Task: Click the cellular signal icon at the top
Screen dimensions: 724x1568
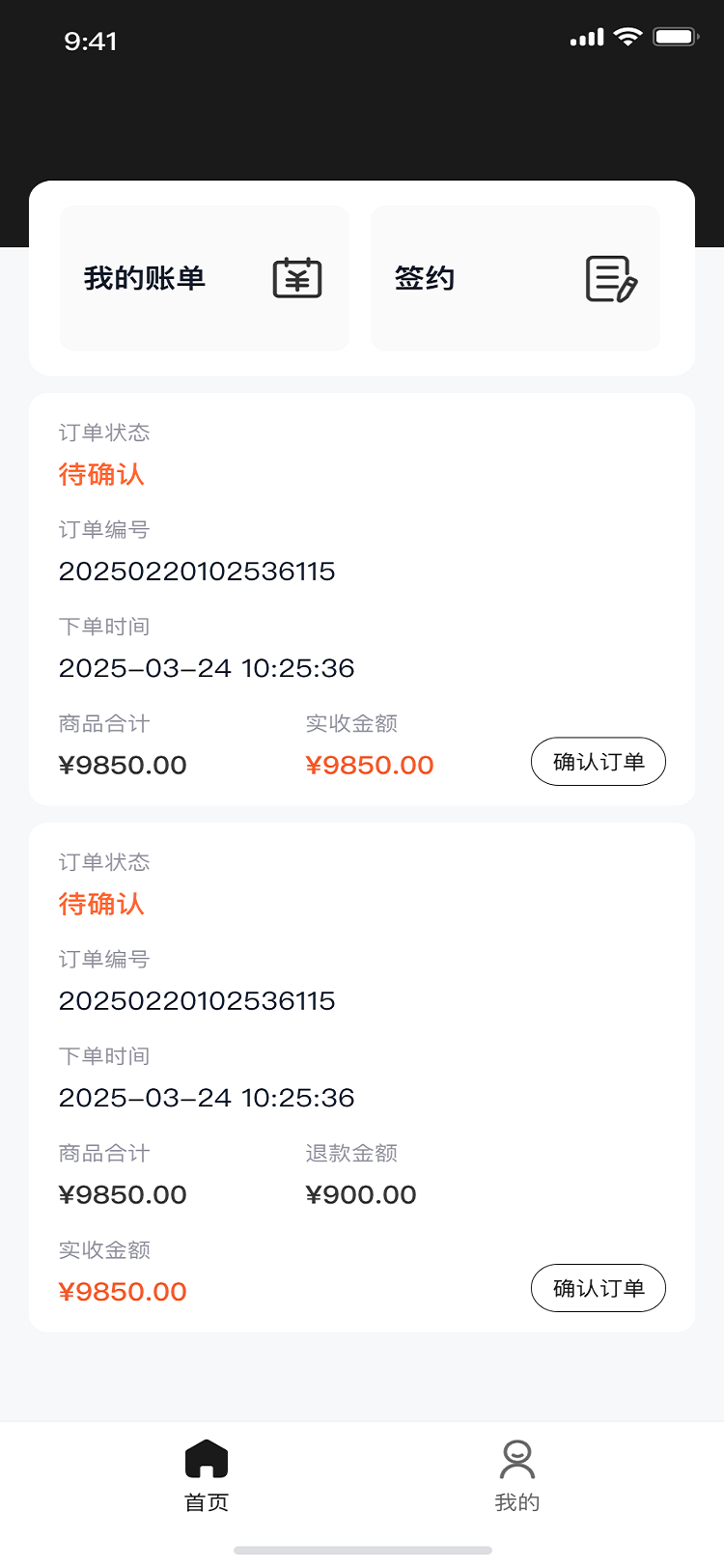Action: pos(587,36)
